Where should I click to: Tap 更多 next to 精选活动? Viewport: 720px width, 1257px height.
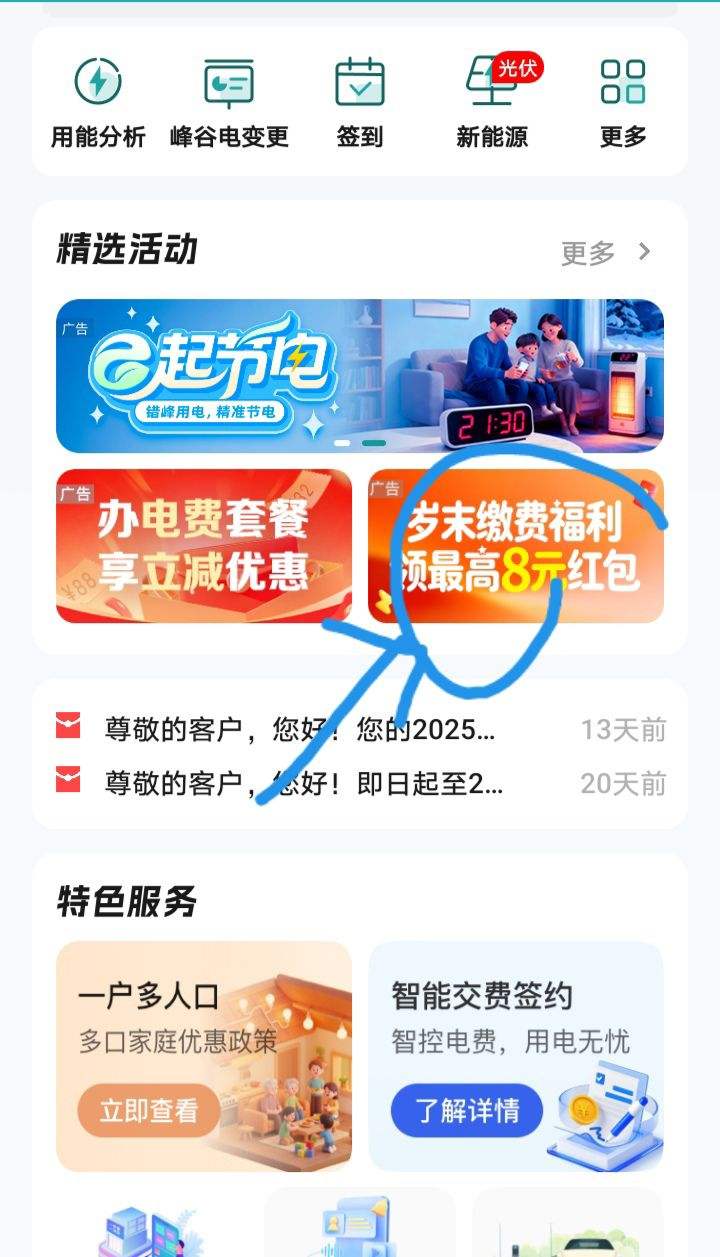click(x=606, y=253)
